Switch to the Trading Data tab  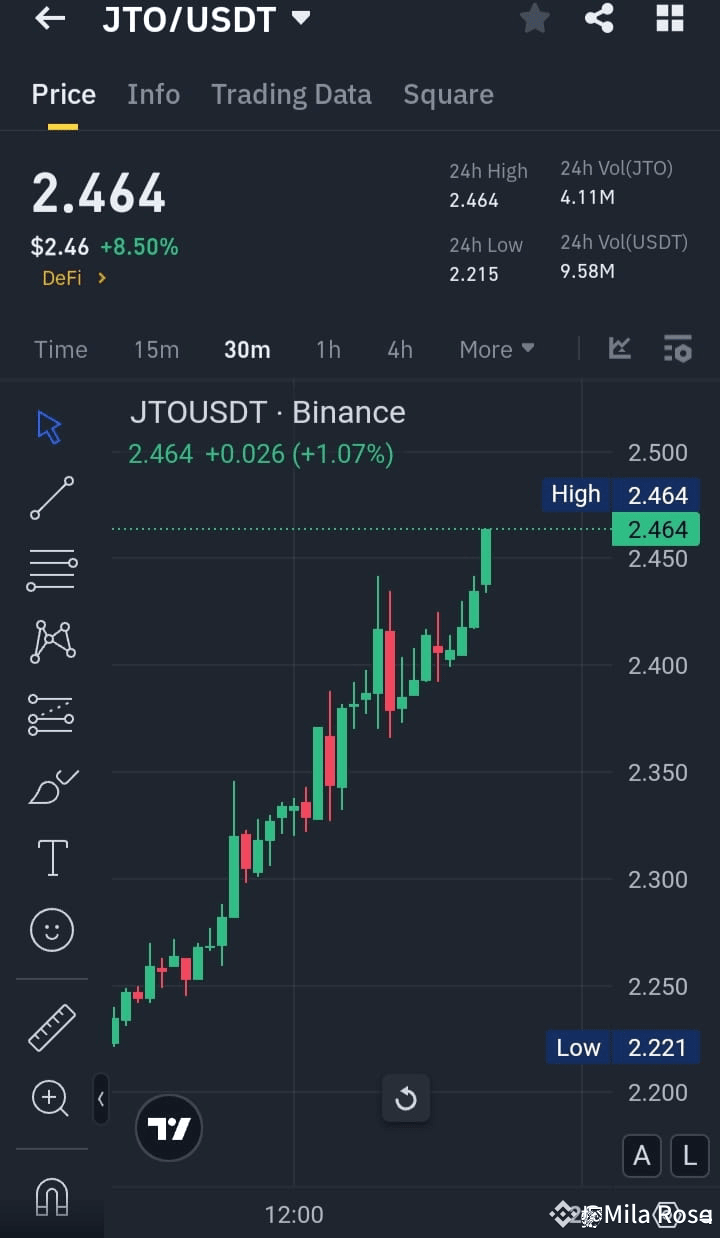[291, 94]
